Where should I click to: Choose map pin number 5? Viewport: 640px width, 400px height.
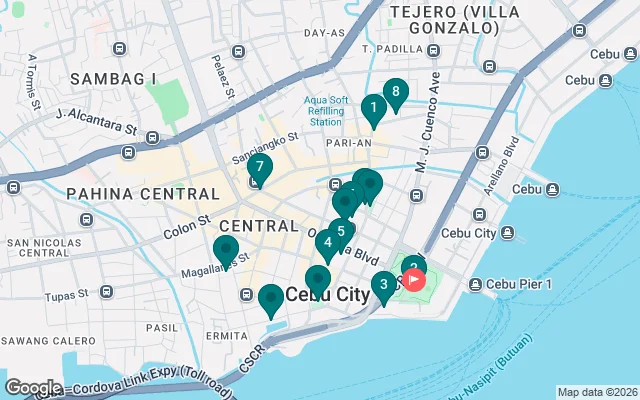click(x=341, y=232)
